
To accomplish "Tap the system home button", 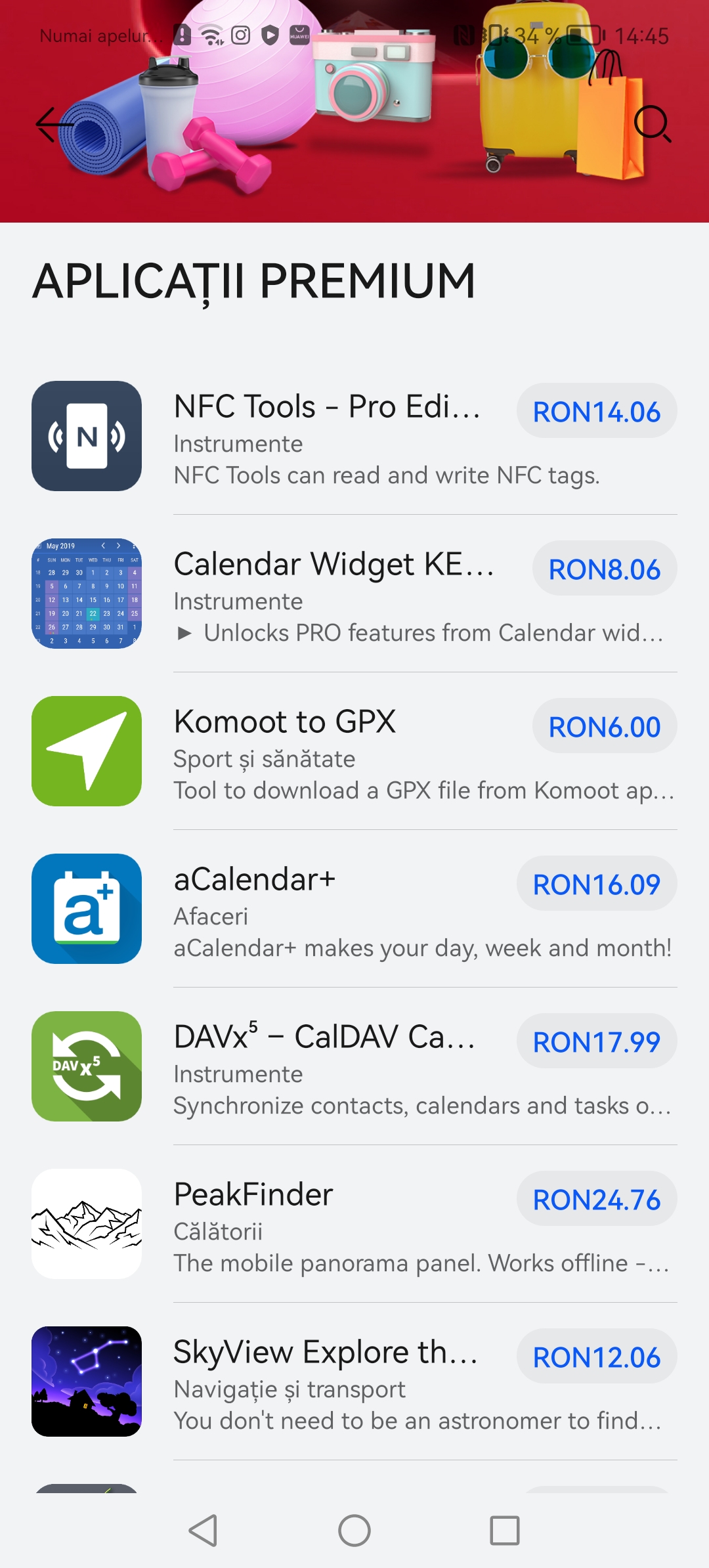I will [x=354, y=1531].
